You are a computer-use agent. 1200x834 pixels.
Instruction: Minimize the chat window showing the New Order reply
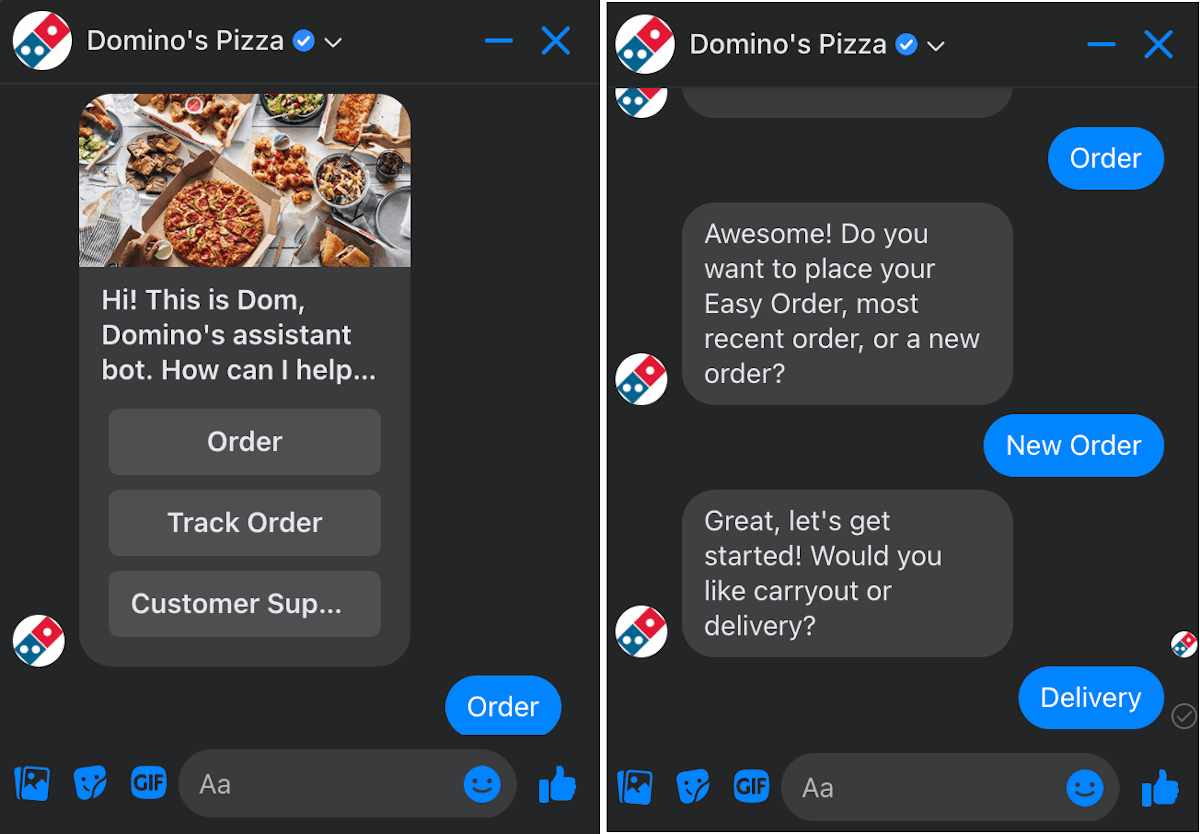(1101, 44)
